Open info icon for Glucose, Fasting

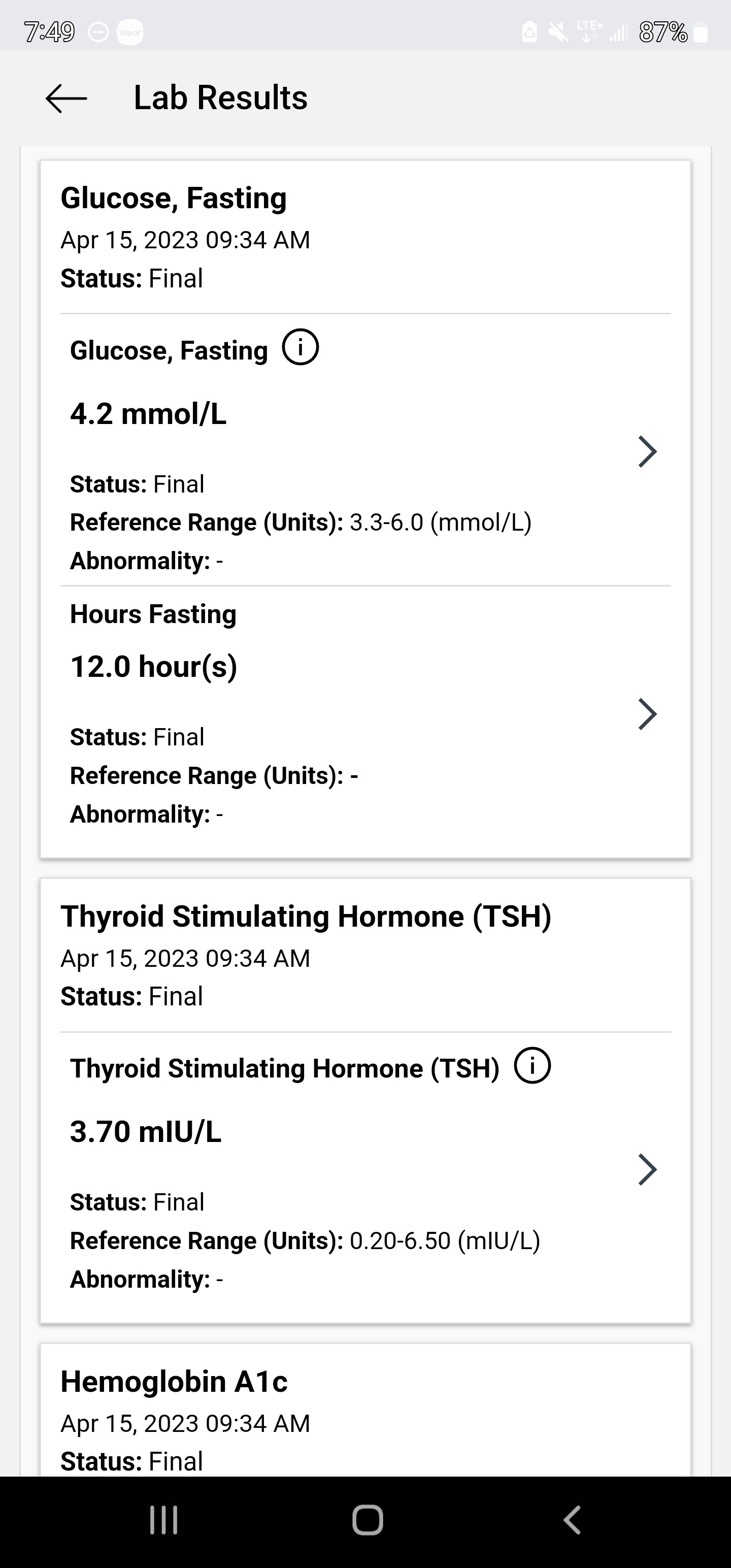[300, 347]
